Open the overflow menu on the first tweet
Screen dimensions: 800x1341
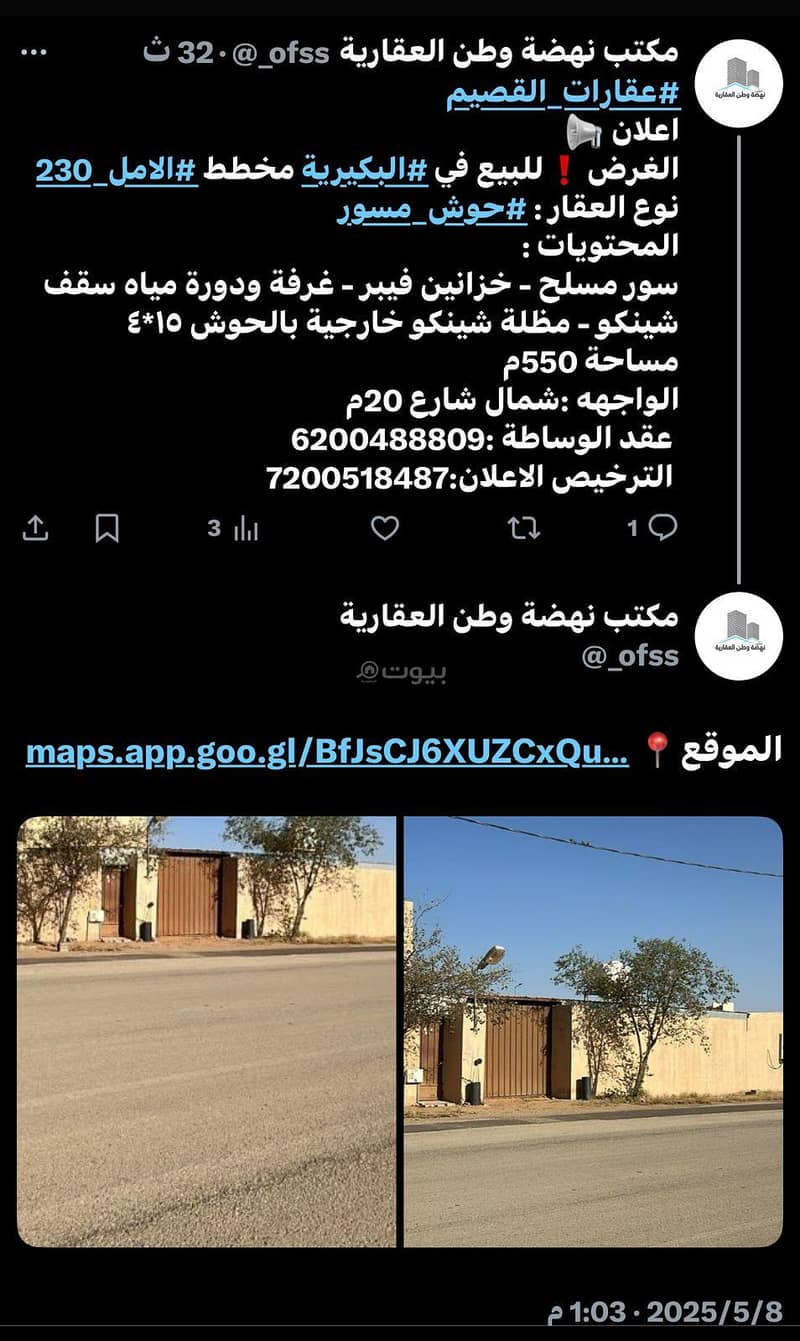34,52
